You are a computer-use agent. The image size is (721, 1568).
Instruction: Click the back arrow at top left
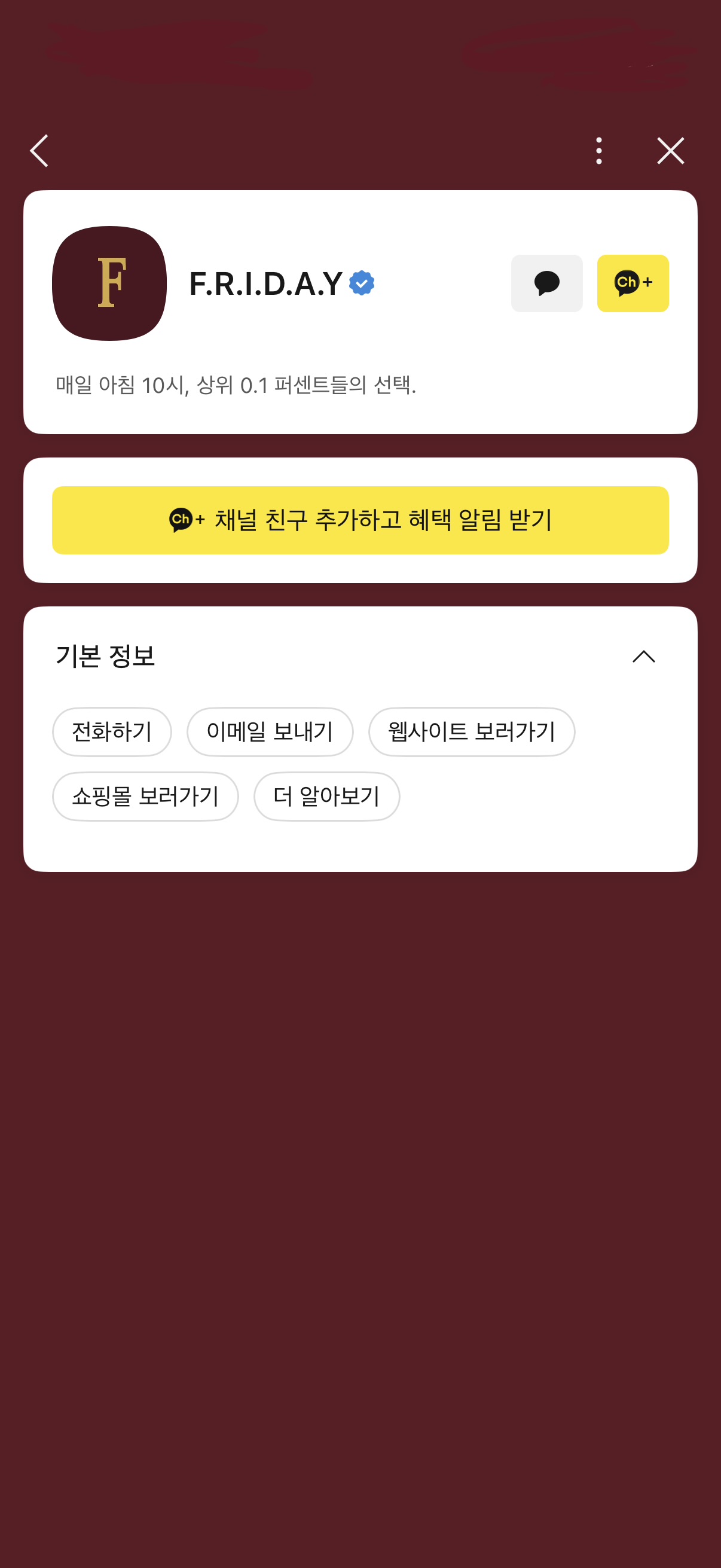coord(38,151)
